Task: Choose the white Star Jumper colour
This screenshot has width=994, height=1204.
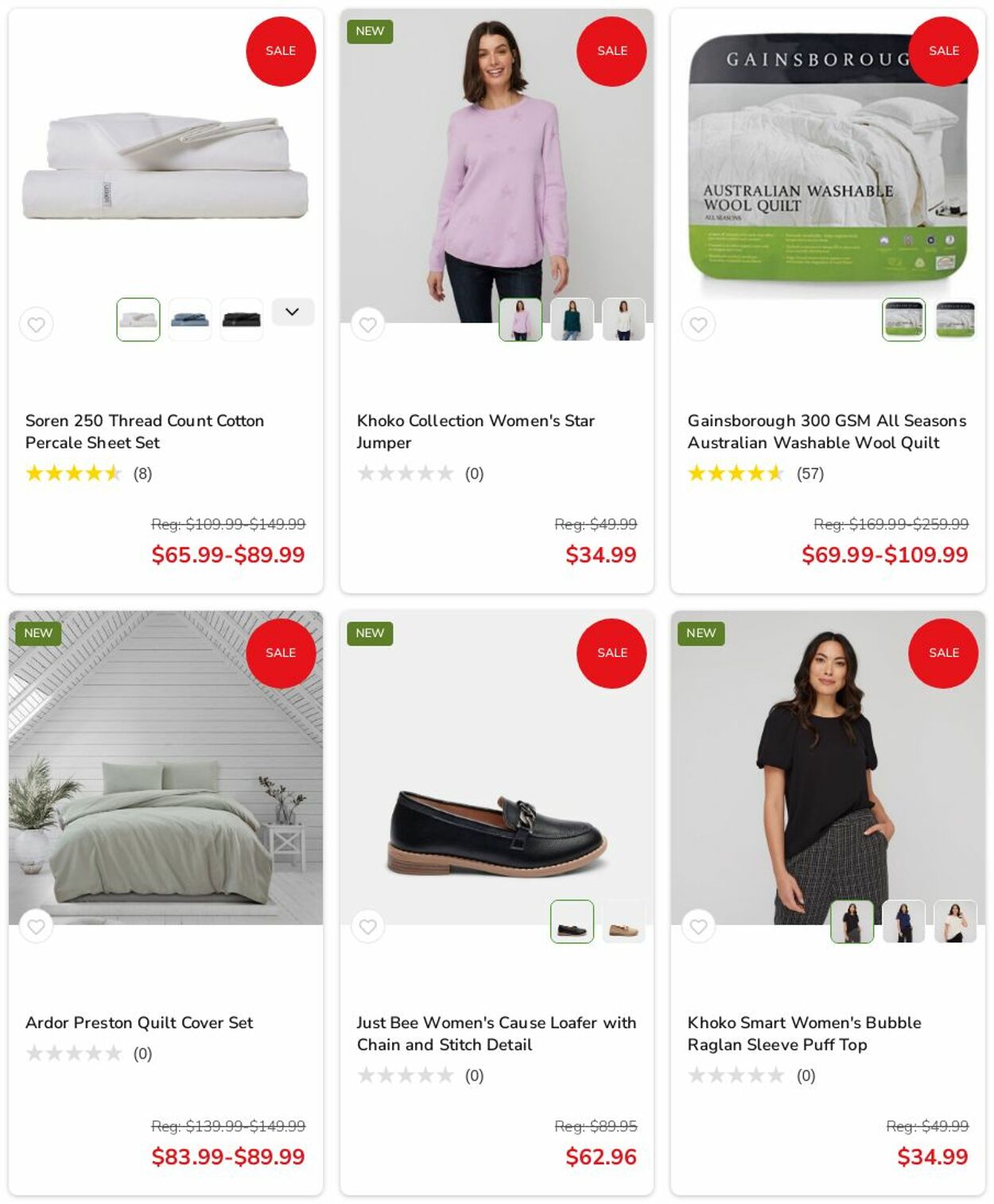Action: point(623,320)
